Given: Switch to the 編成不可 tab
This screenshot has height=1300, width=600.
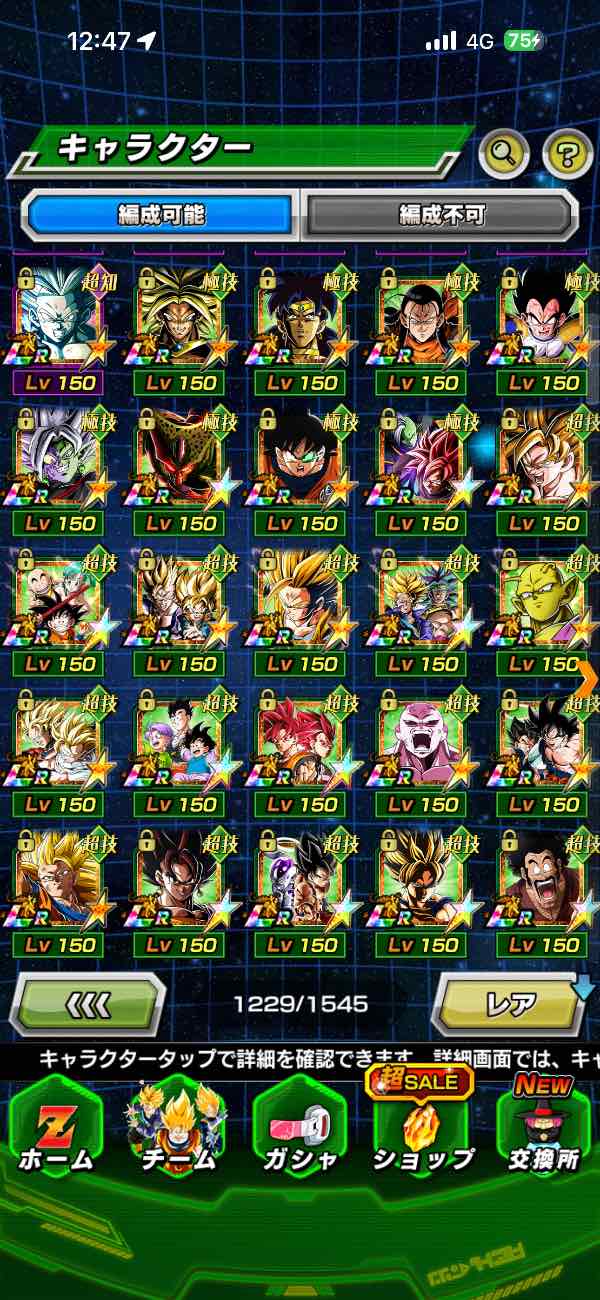Looking at the screenshot, I should (x=441, y=213).
